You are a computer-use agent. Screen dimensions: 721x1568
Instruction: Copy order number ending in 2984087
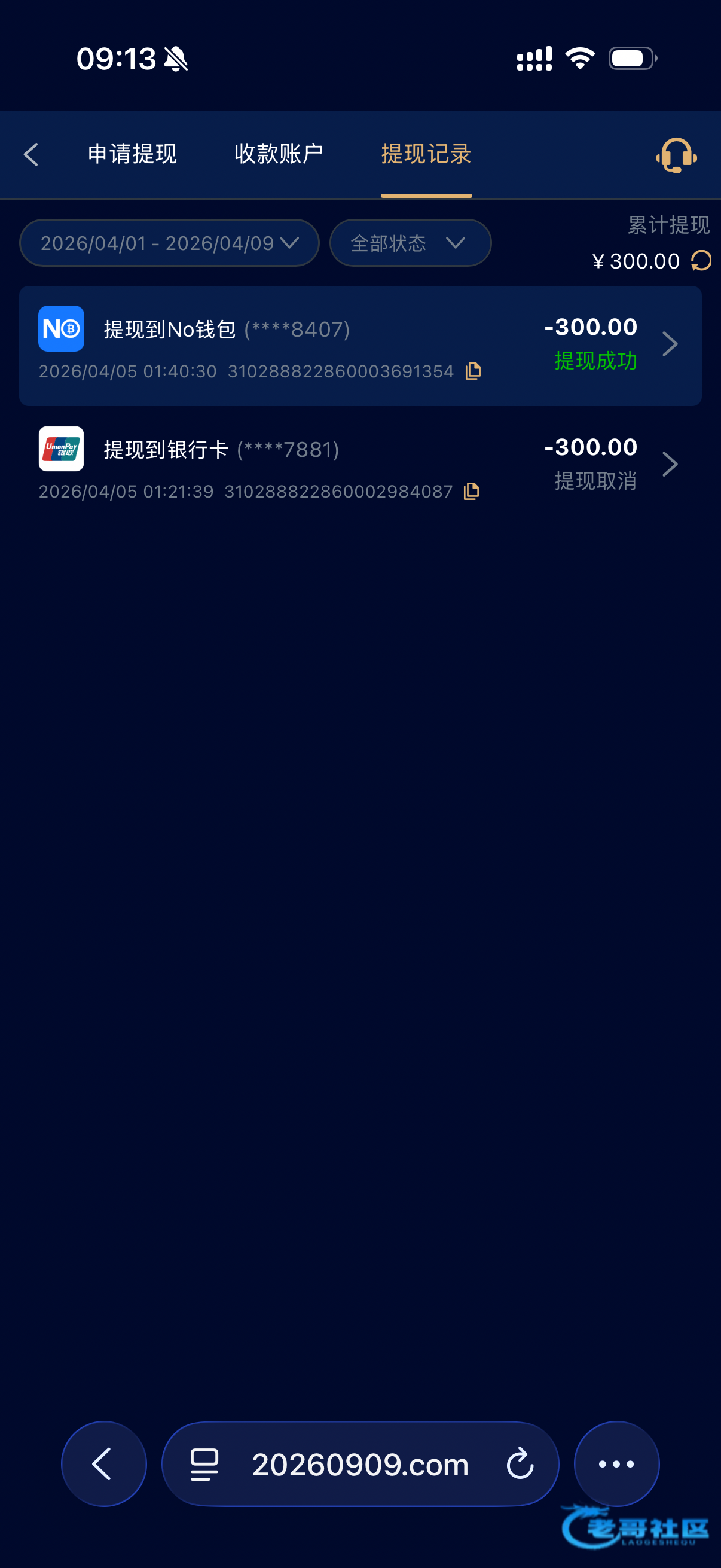tap(472, 491)
